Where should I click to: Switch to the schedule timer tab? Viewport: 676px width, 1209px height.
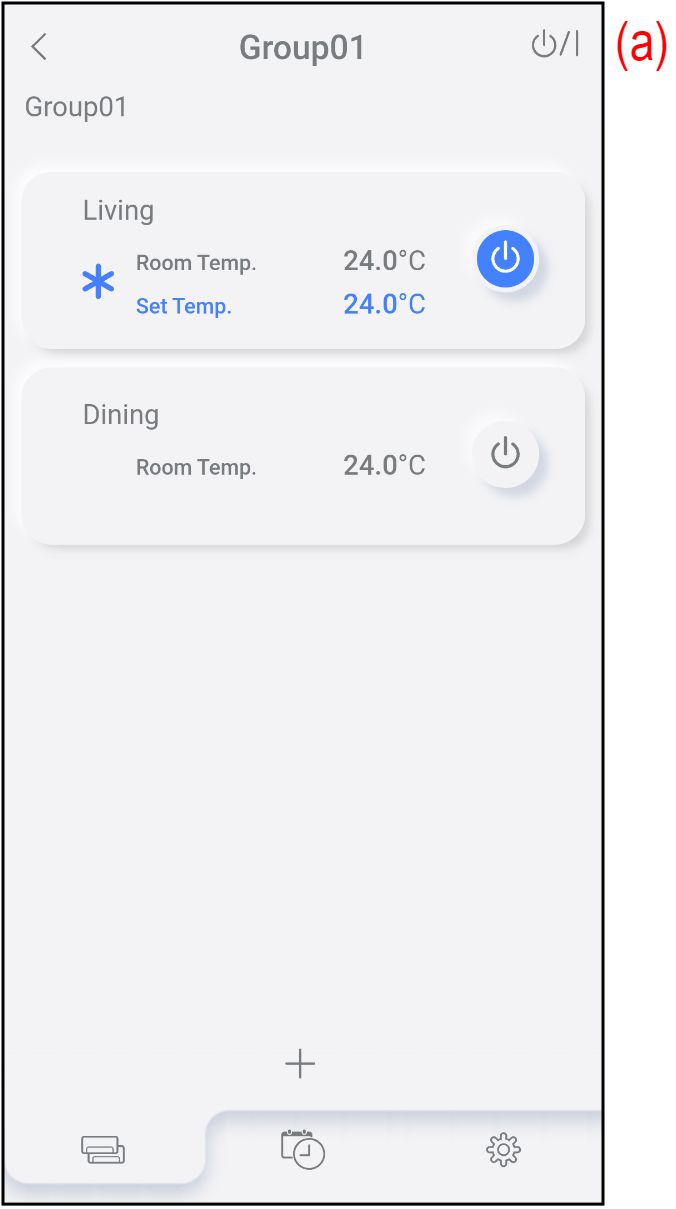(302, 1149)
